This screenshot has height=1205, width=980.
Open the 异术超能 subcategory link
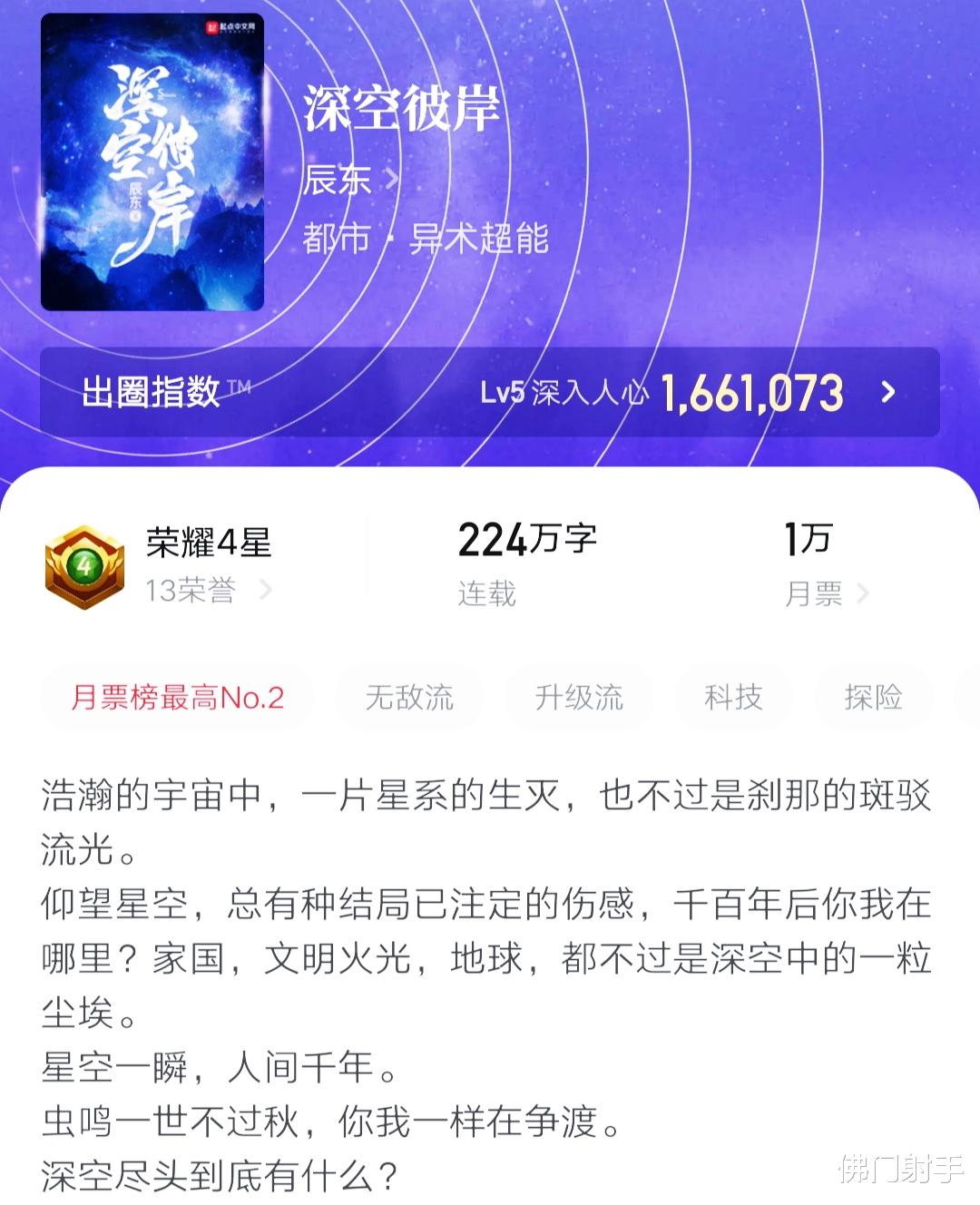479,240
